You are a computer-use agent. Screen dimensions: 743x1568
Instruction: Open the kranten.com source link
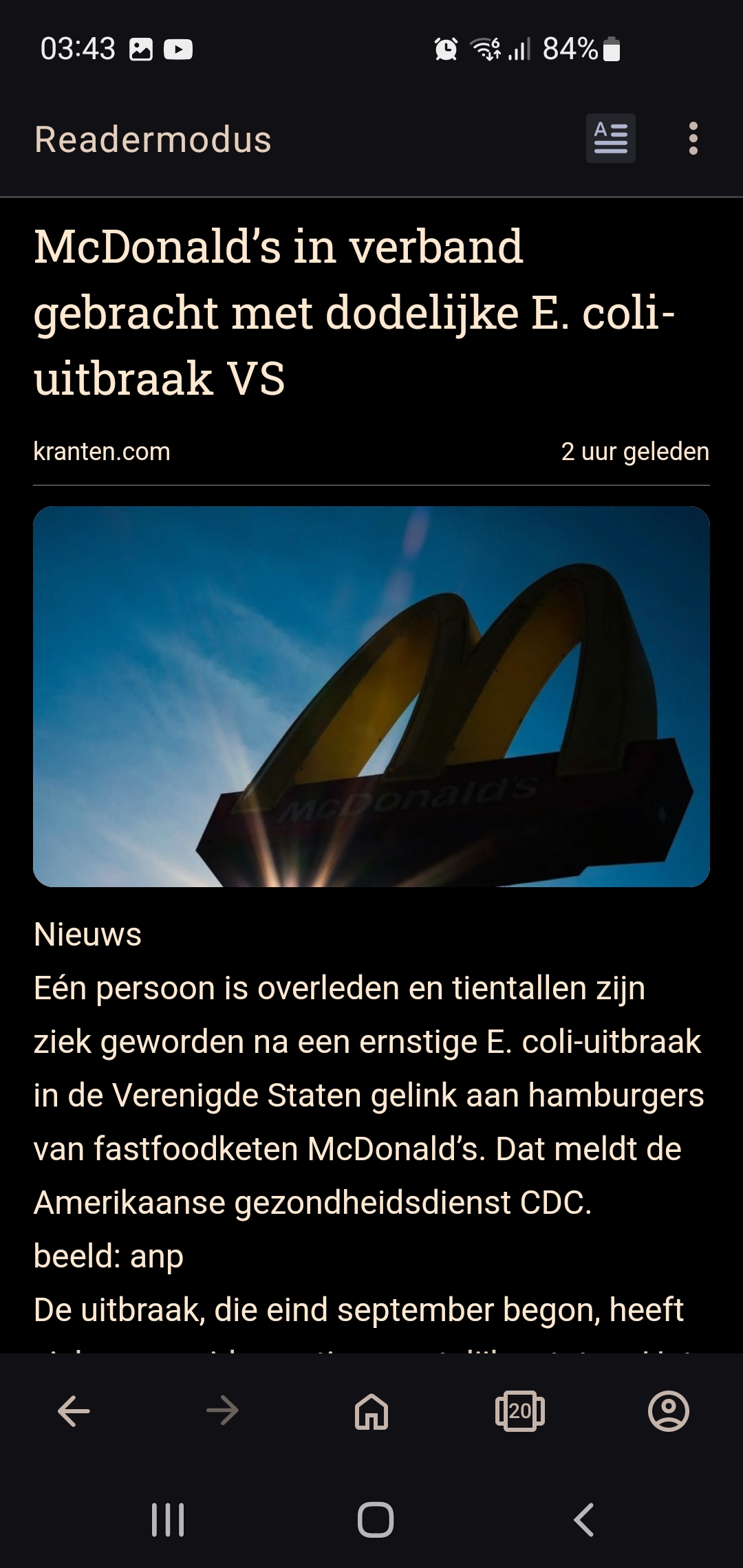(102, 452)
